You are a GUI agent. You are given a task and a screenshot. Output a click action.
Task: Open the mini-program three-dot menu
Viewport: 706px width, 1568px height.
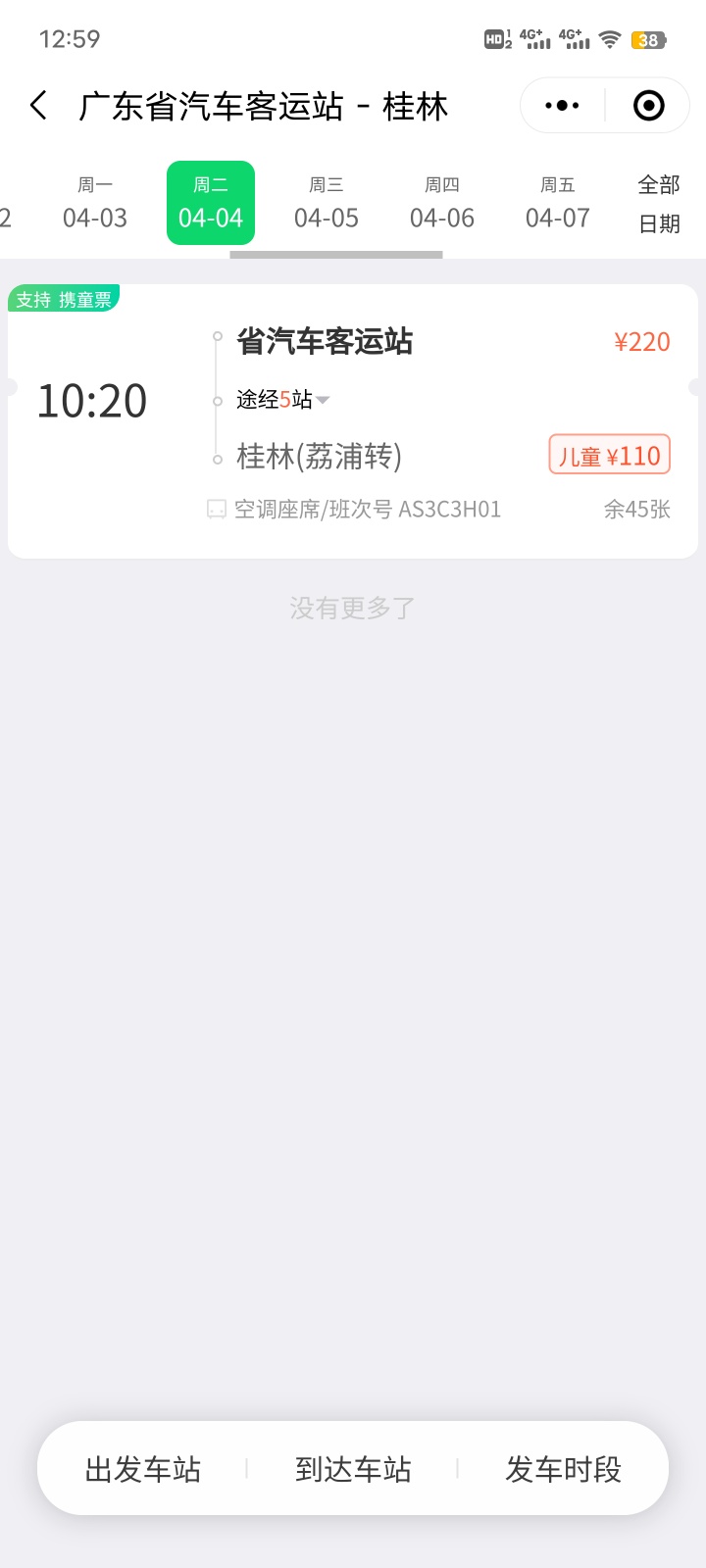pyautogui.click(x=562, y=106)
